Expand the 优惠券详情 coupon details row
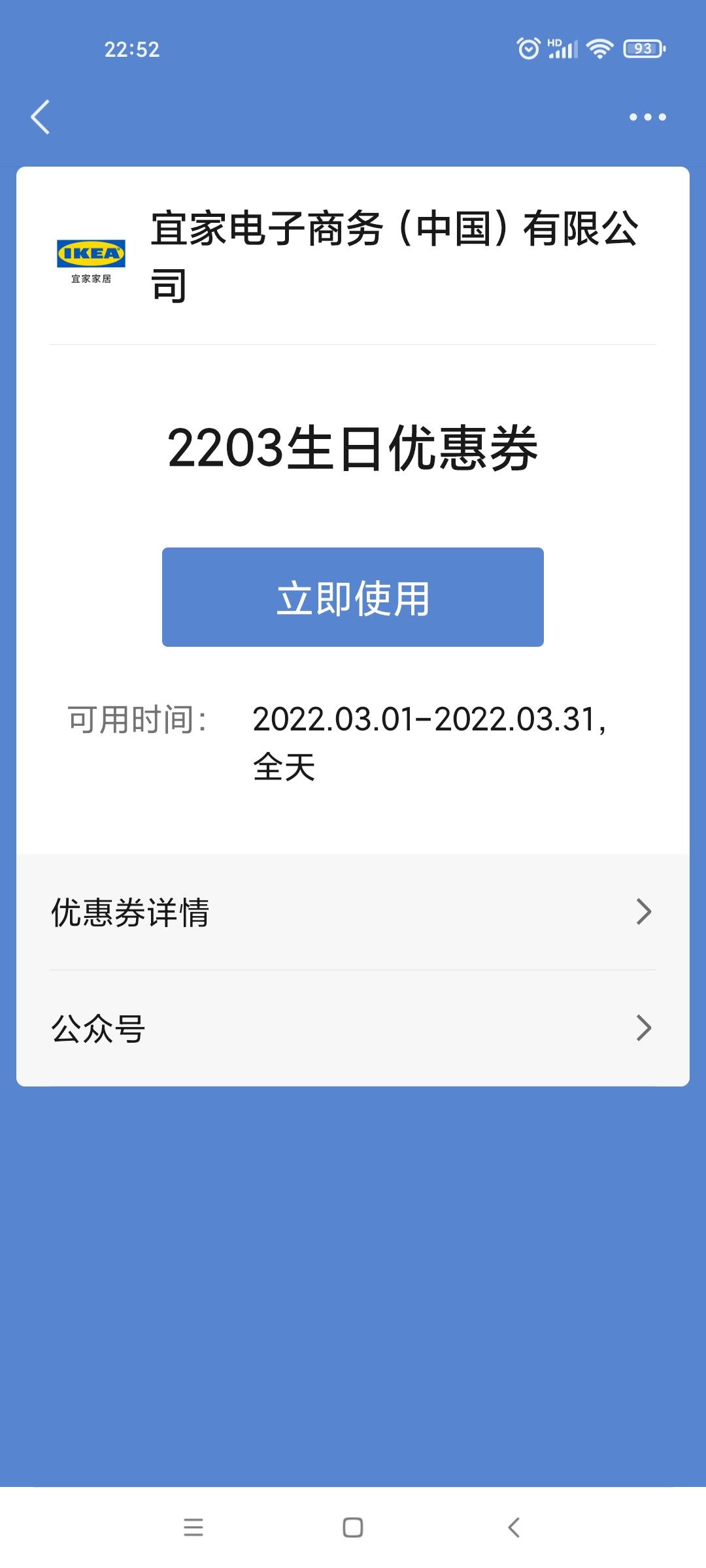 (x=261, y=910)
